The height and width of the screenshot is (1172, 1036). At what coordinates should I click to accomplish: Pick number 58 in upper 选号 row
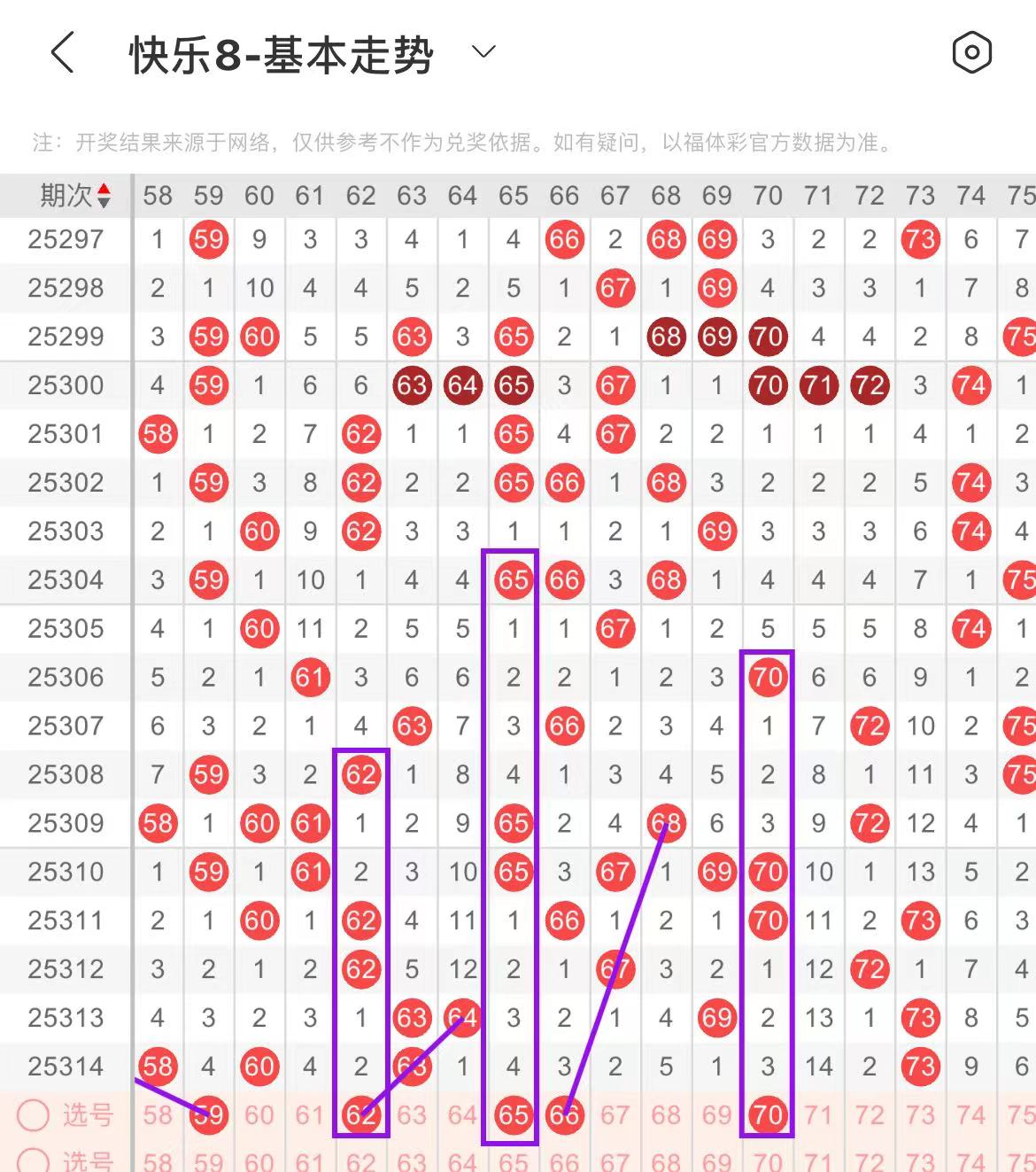[158, 1115]
